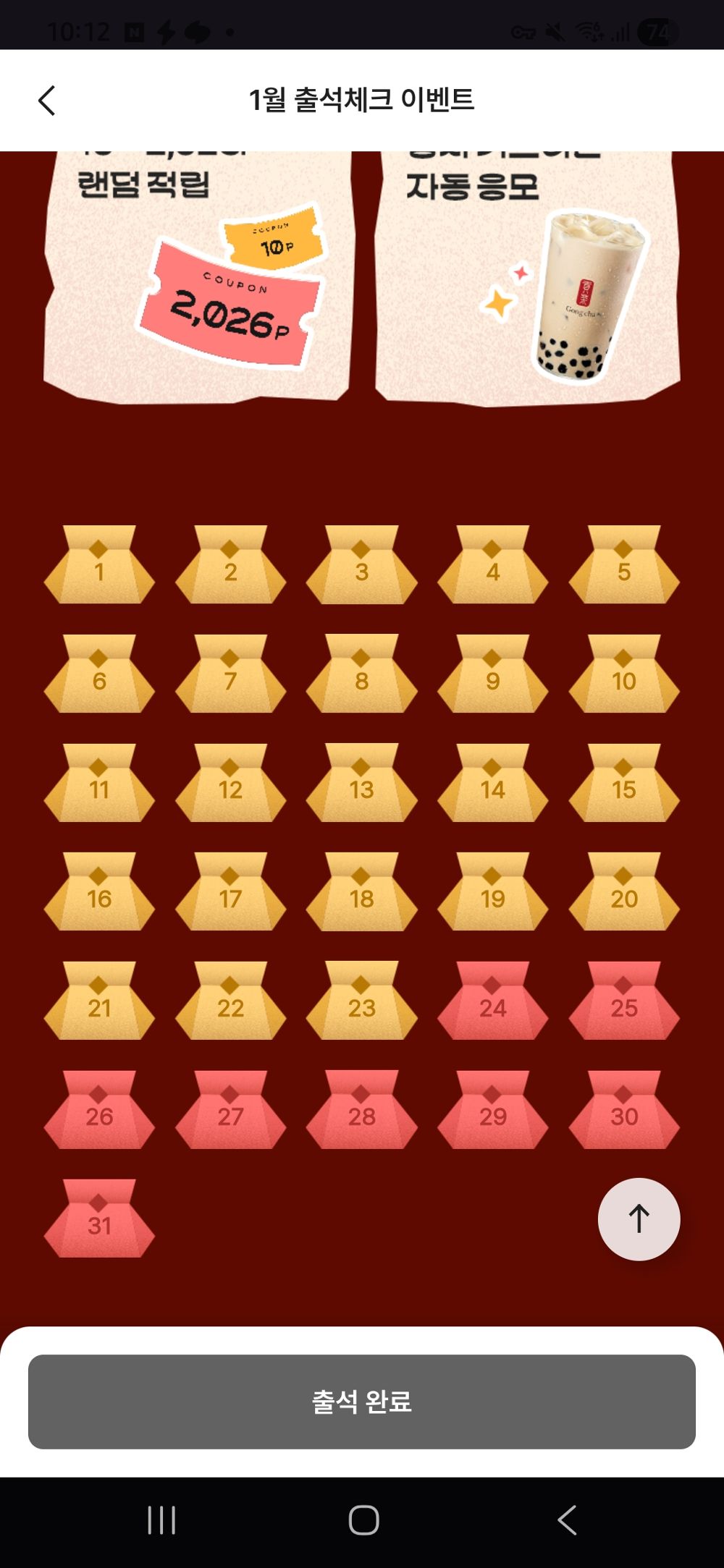Tap the scroll-to-top arrow button
This screenshot has width=724, height=1568.
(639, 1219)
